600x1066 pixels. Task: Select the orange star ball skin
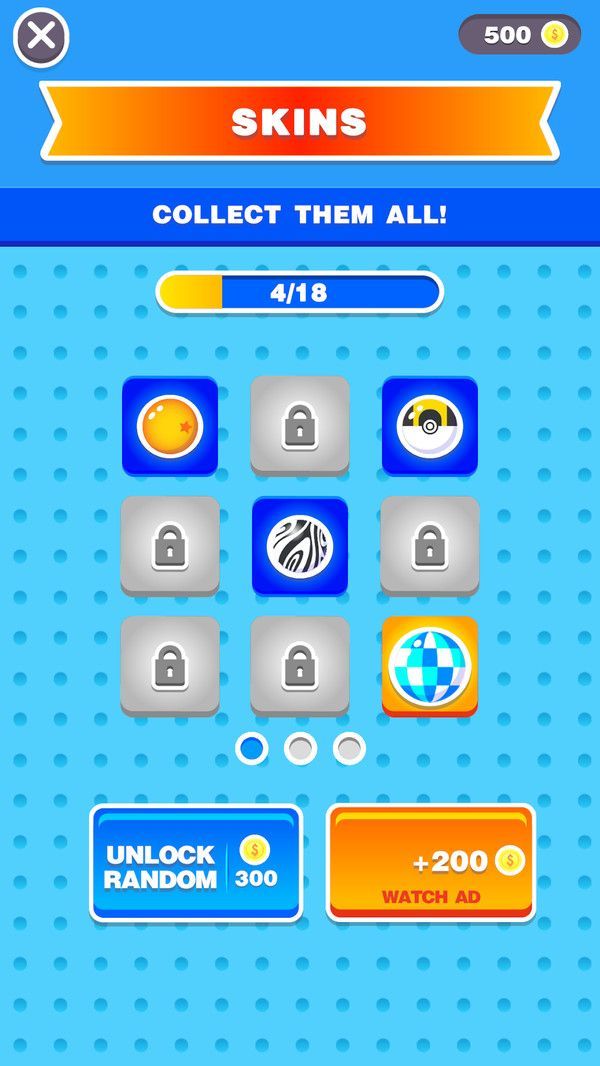[x=170, y=426]
